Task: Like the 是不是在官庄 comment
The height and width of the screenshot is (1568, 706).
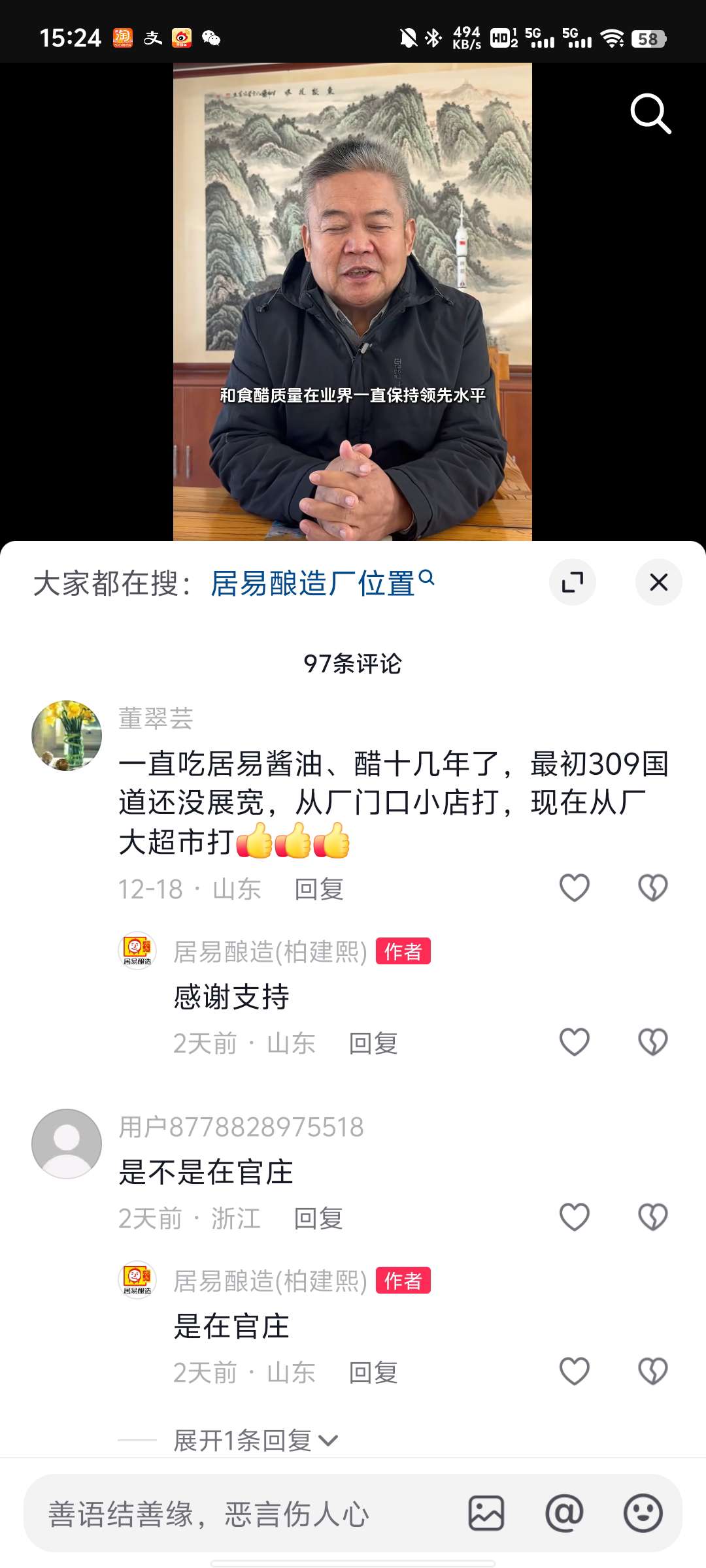Action: click(x=575, y=1218)
